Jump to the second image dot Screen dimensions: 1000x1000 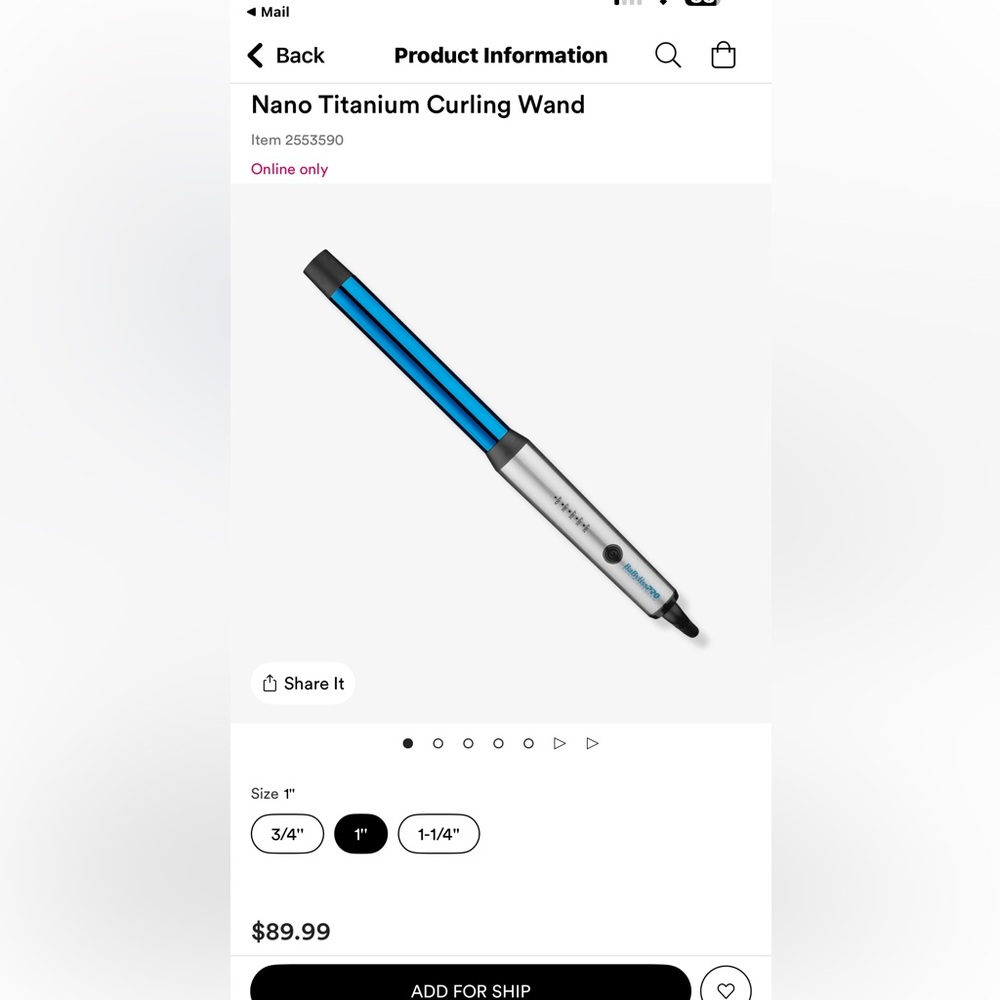438,743
